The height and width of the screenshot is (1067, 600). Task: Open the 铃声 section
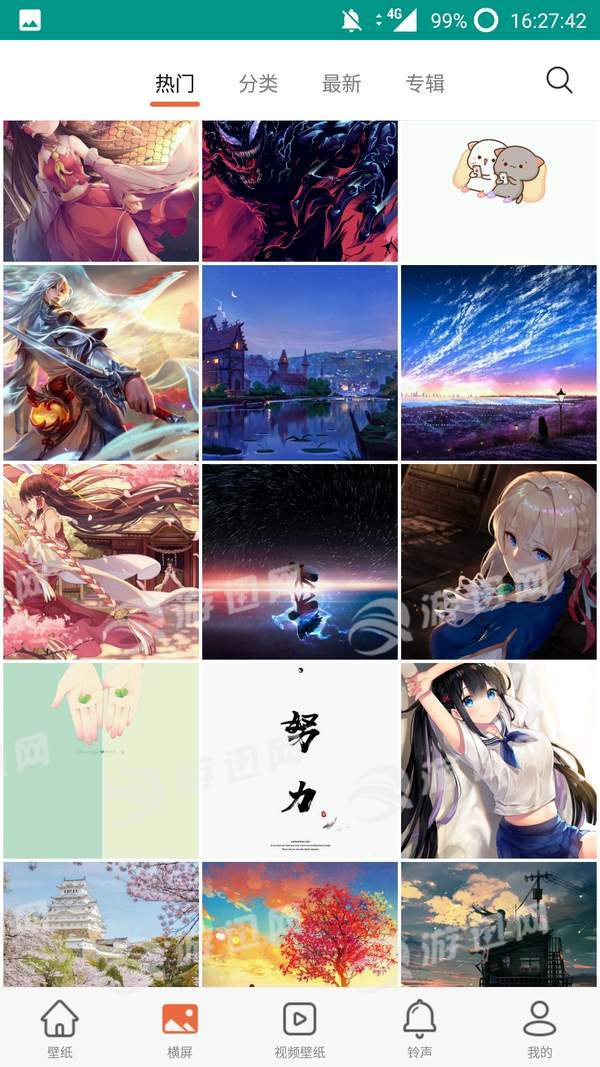[420, 1029]
